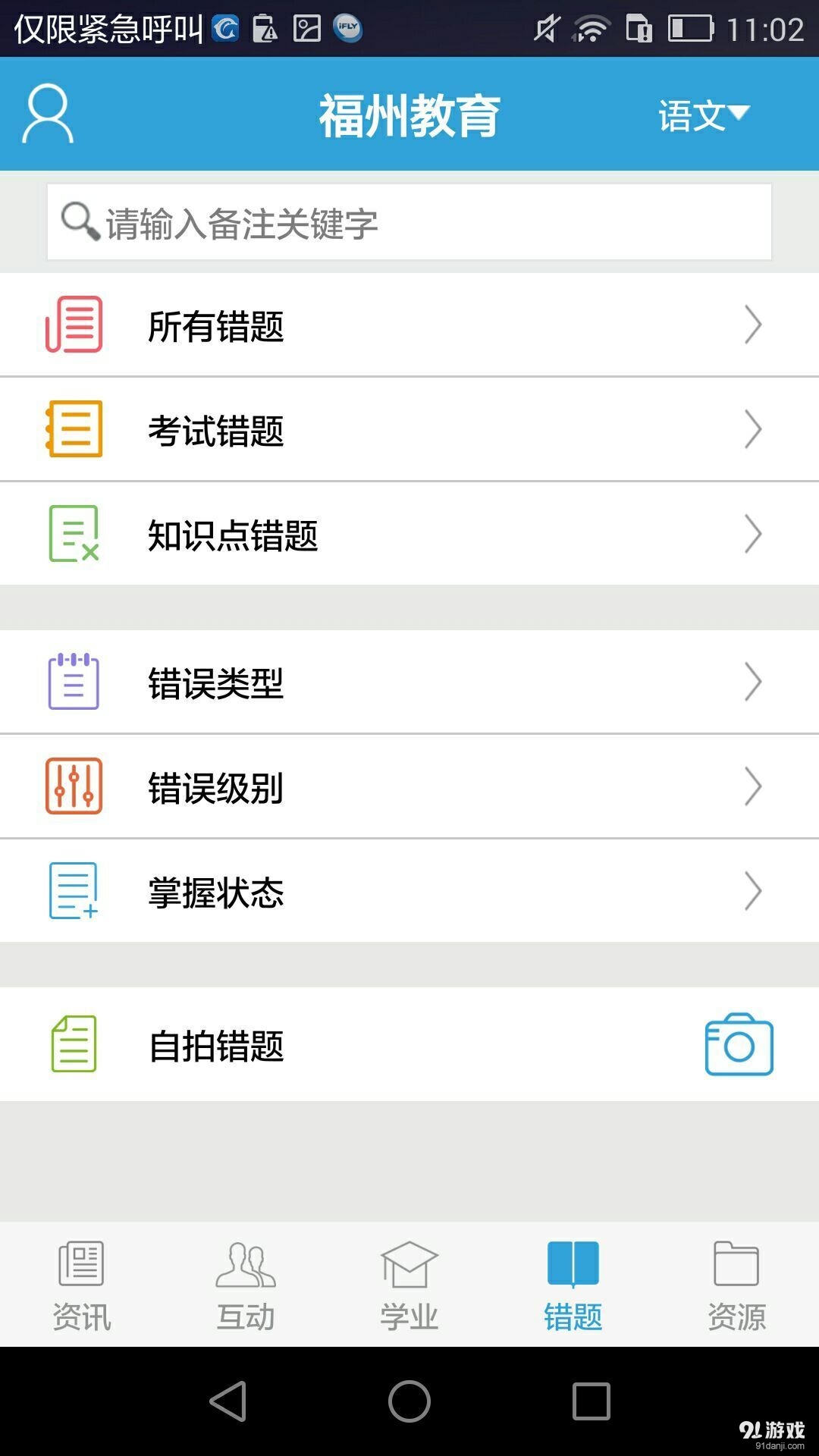This screenshot has width=819, height=1456.
Task: Expand the 所有错题 row chevron
Action: tap(753, 324)
